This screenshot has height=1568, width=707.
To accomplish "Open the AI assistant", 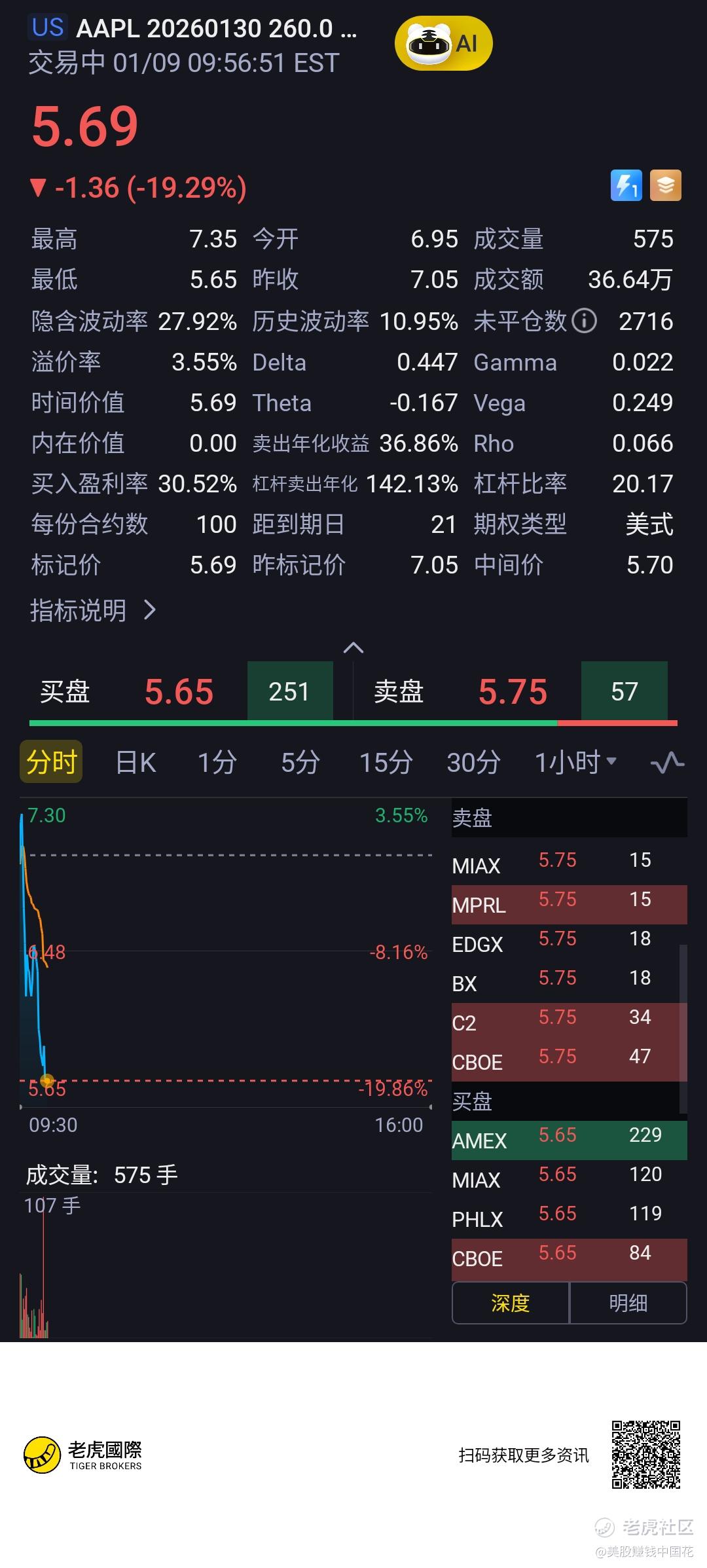I will coord(443,44).
